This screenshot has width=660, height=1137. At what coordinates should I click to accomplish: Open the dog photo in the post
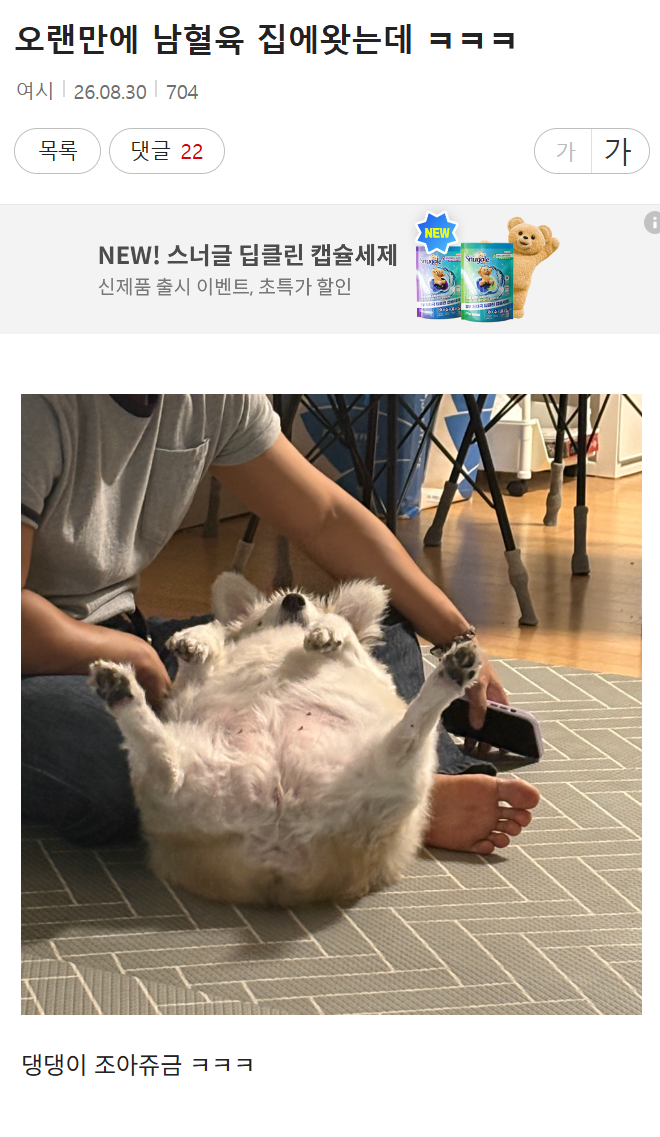[331, 704]
